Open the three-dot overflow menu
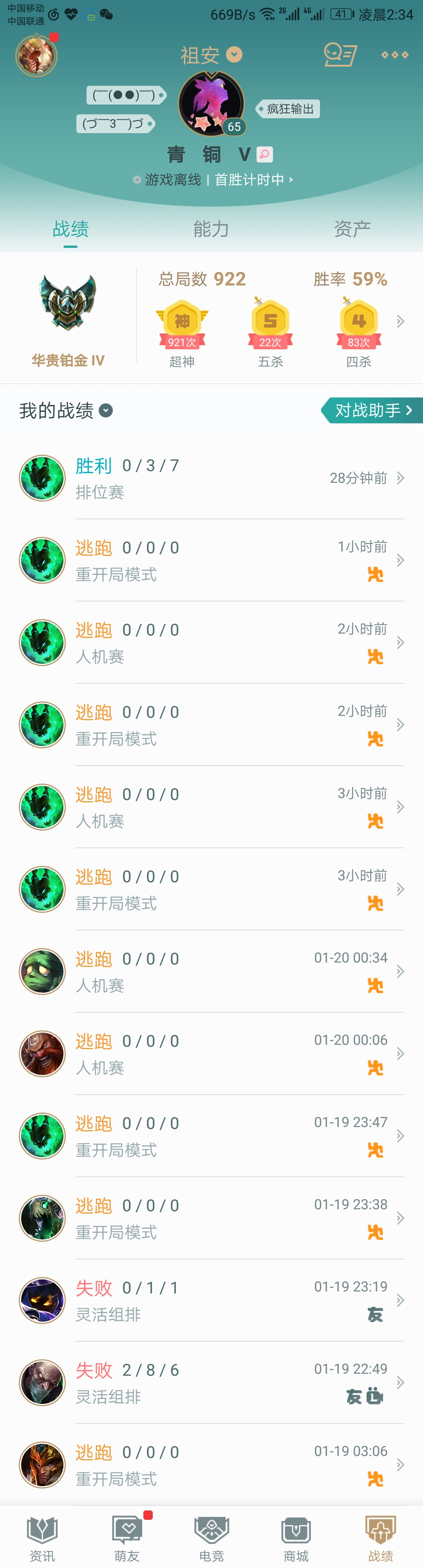Screen dimensions: 423x1568 click(x=394, y=55)
